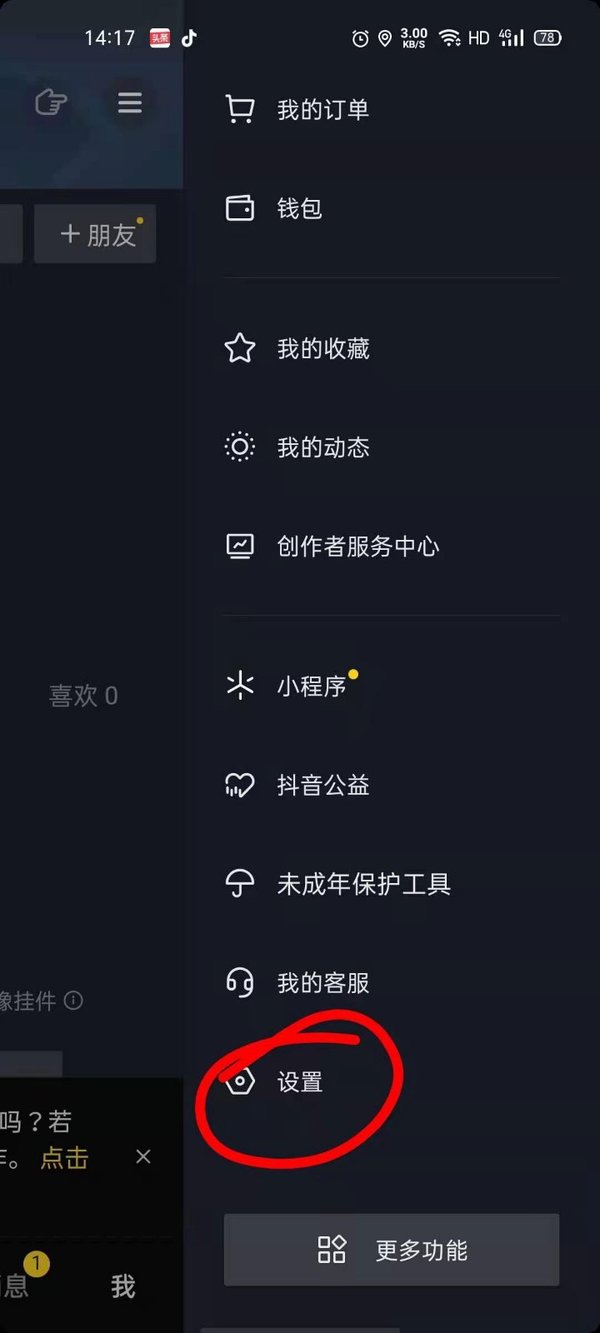Viewport: 600px width, 1333px height.
Task: Open 设置 settings
Action: click(x=299, y=1082)
